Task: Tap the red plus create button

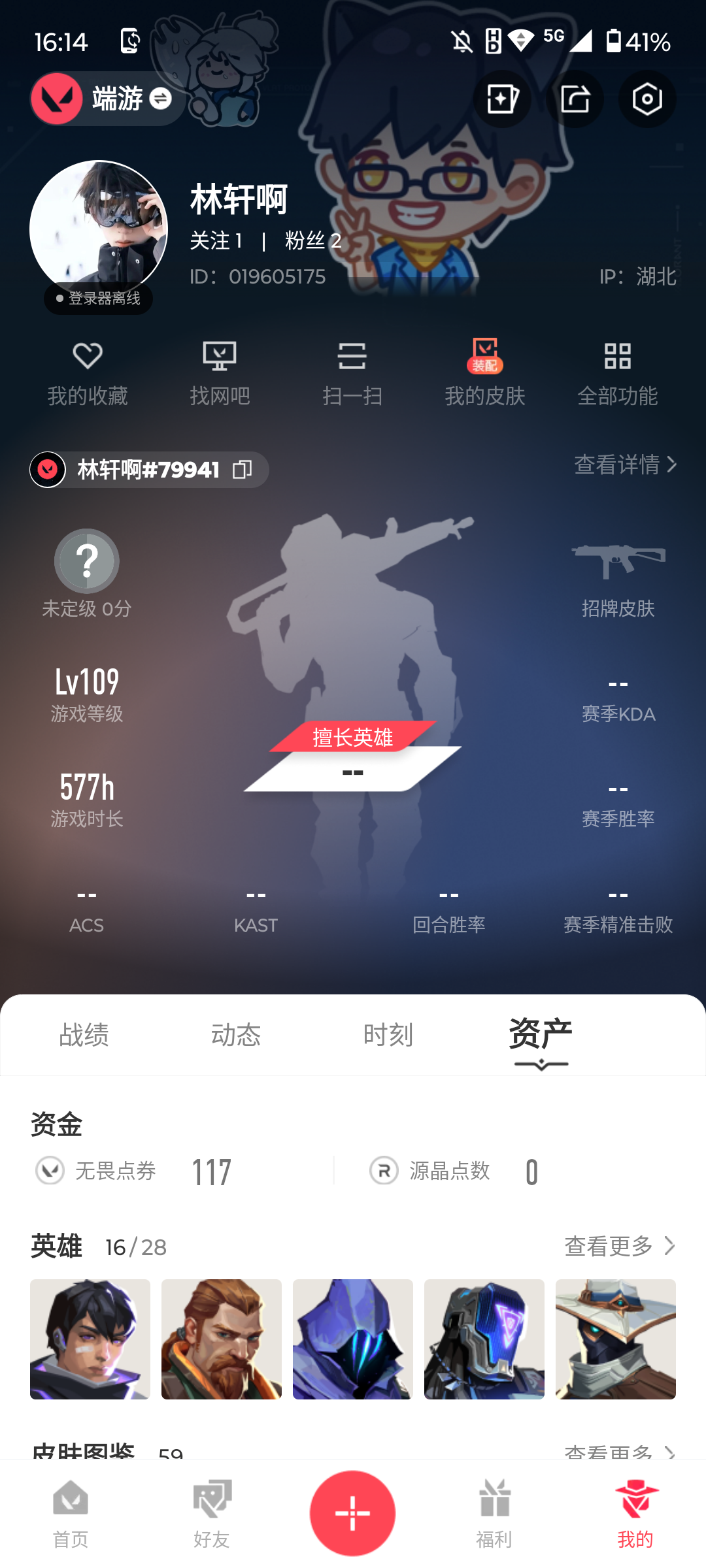Action: [x=352, y=1513]
